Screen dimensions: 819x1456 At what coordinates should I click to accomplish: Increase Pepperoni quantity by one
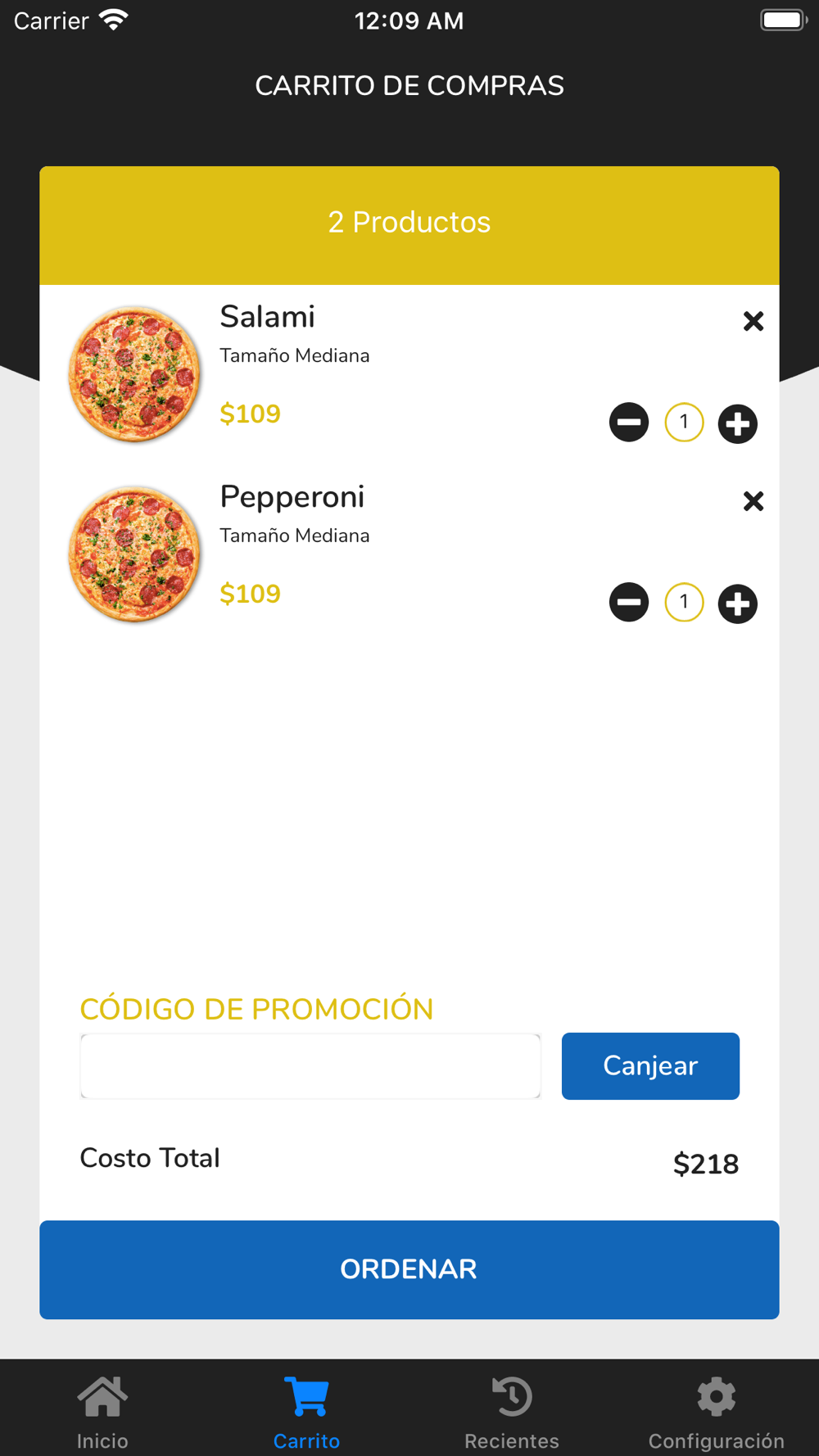(738, 604)
